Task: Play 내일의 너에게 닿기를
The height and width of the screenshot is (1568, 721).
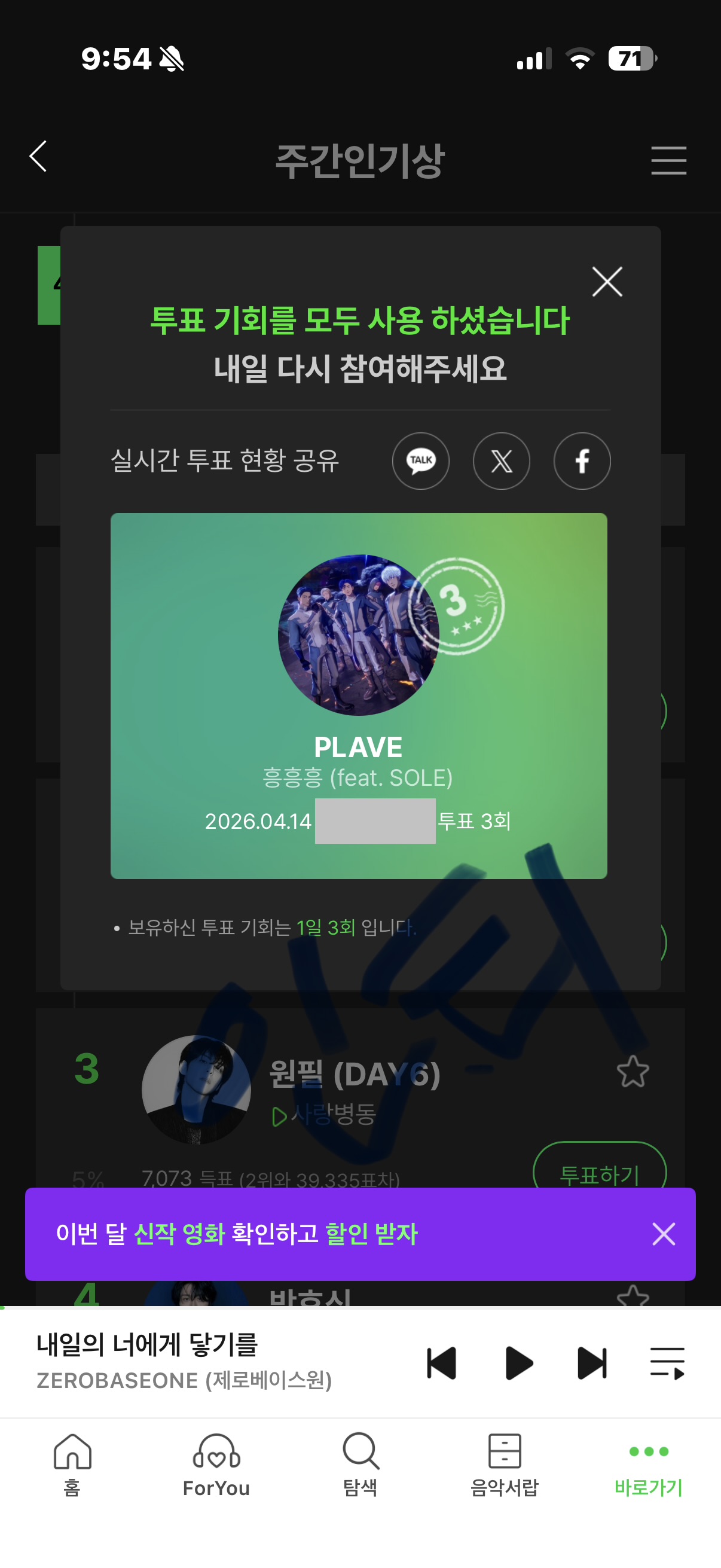Action: coord(518,1362)
